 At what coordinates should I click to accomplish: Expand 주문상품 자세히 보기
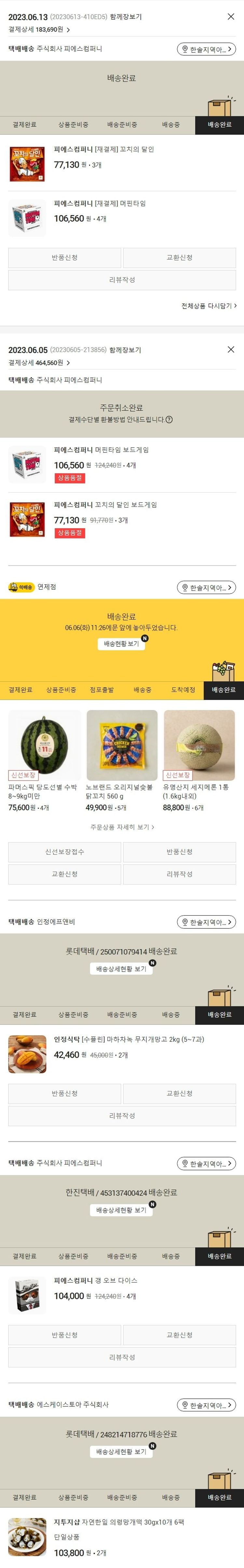(x=122, y=827)
